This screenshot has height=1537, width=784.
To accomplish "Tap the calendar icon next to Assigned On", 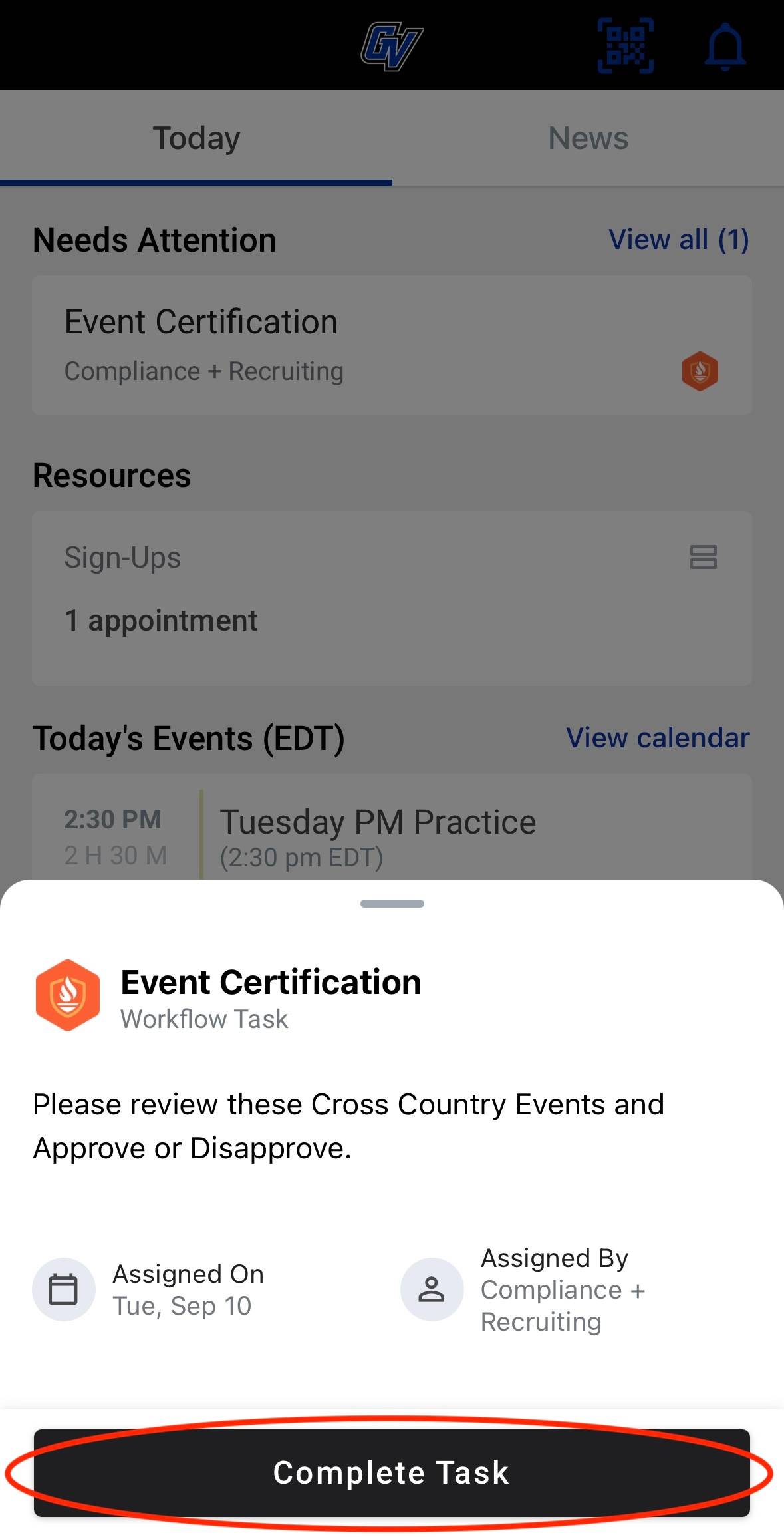I will click(x=64, y=1289).
